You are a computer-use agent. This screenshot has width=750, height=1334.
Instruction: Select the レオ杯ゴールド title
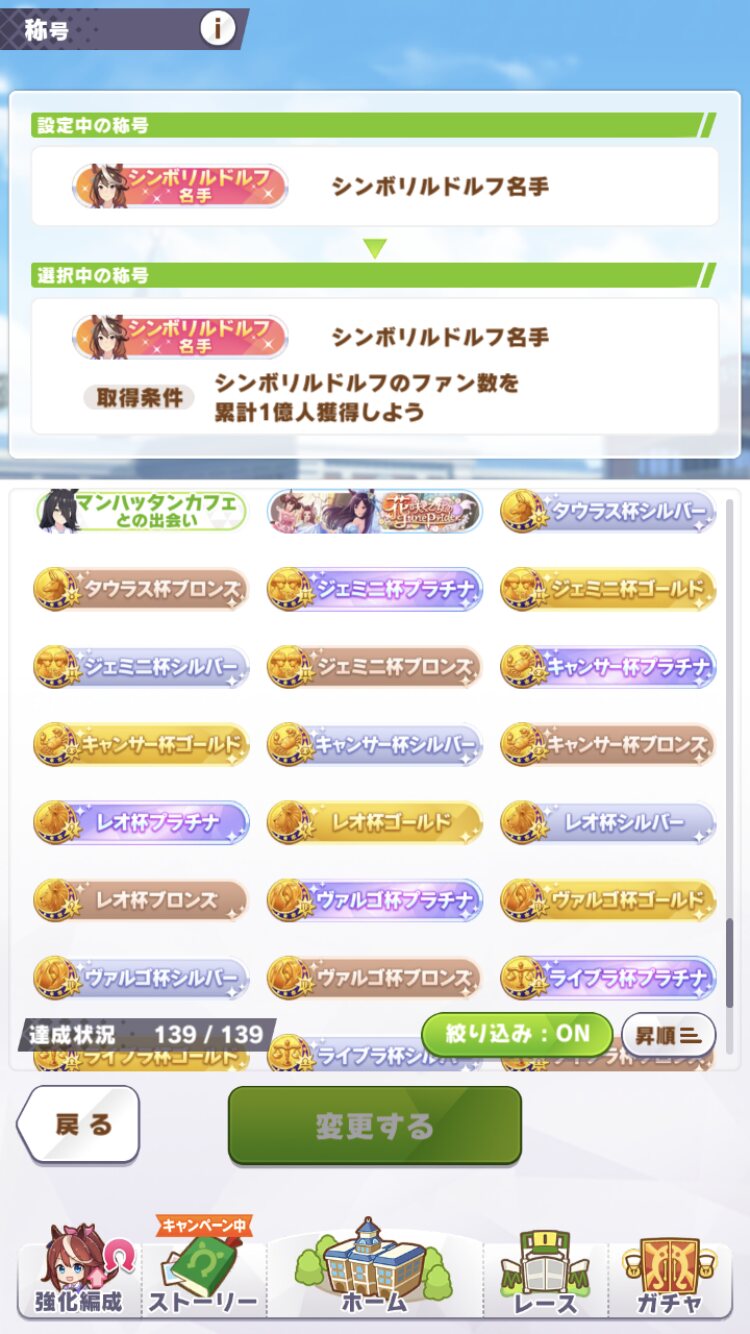375,822
